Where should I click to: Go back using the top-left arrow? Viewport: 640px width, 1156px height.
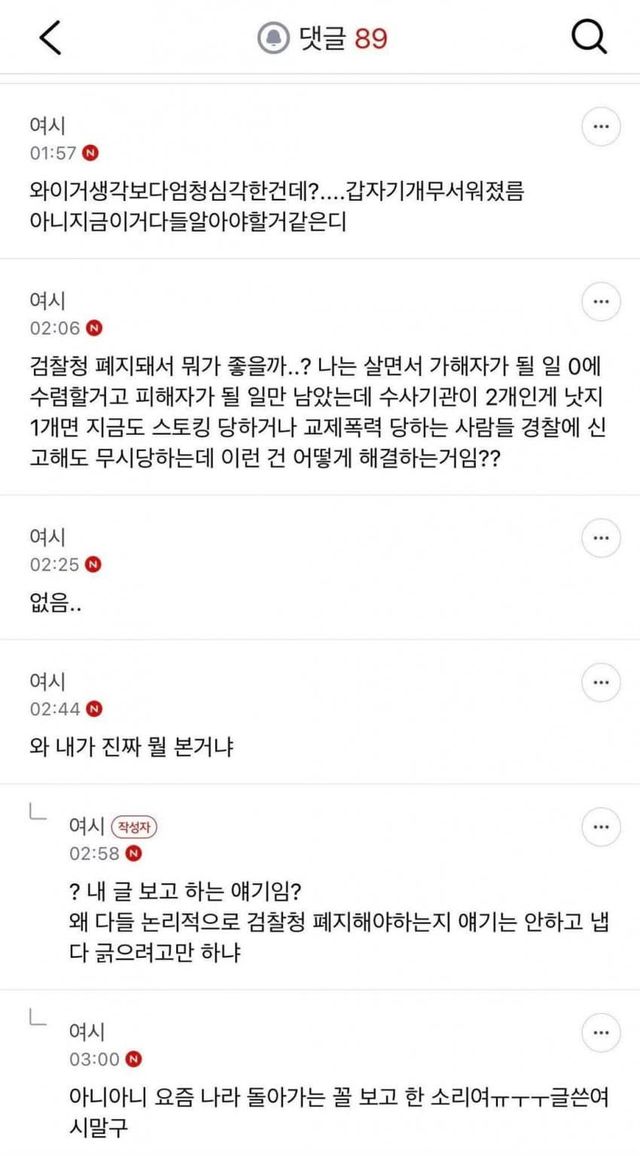pos(49,38)
